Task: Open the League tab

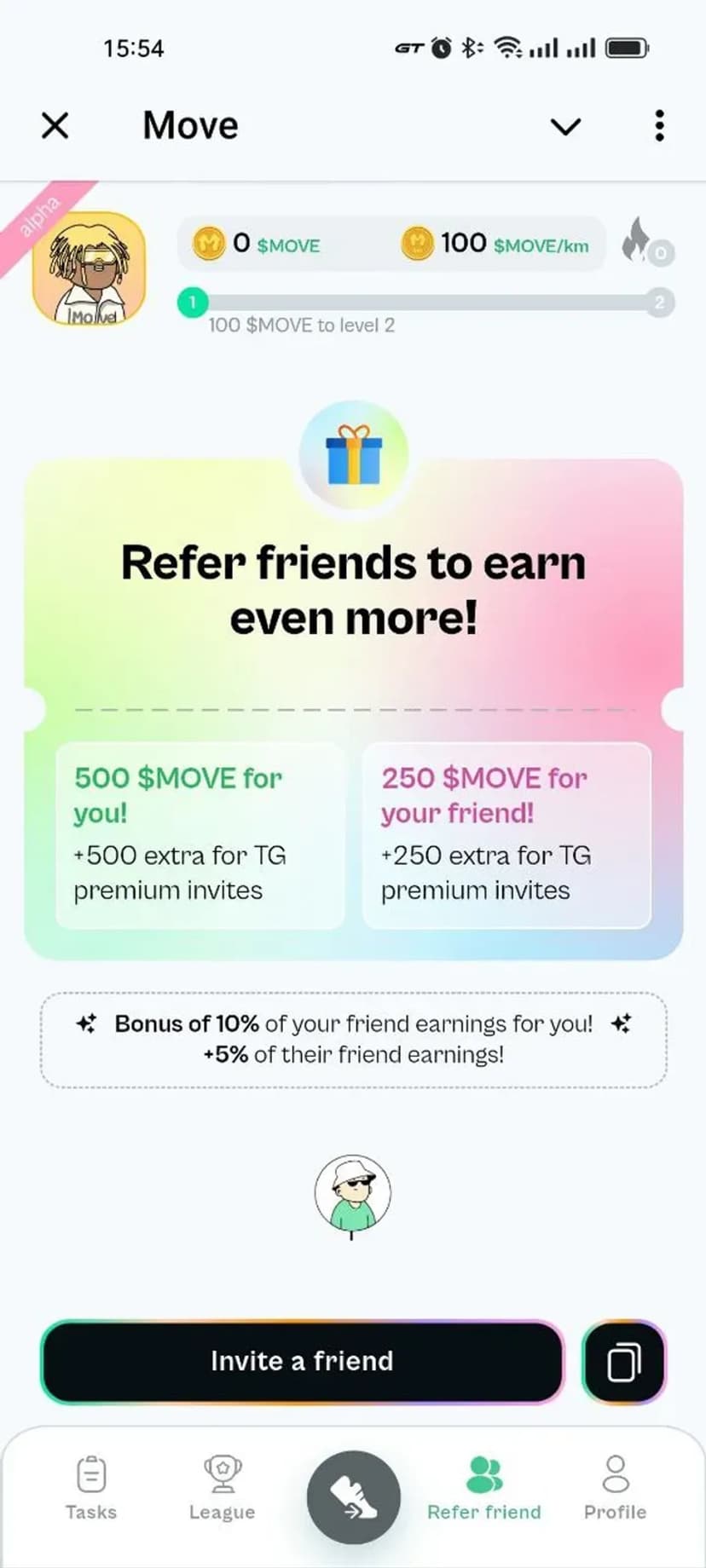Action: click(223, 1489)
